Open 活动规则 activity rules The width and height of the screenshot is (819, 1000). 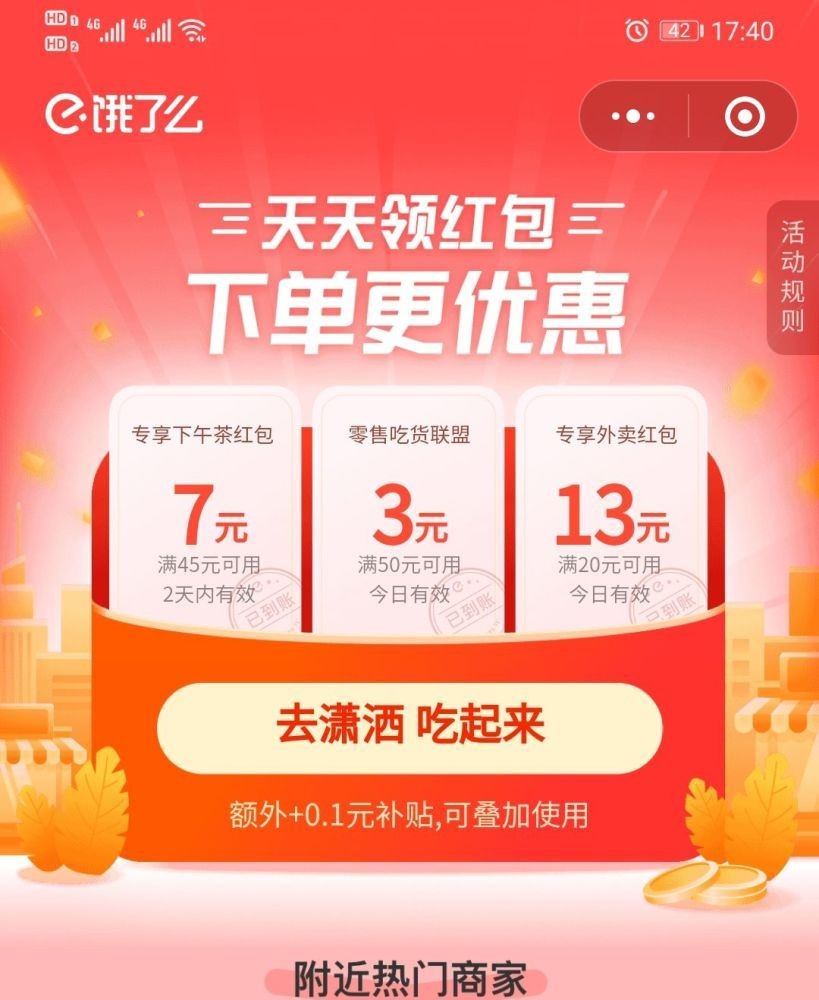[x=793, y=277]
